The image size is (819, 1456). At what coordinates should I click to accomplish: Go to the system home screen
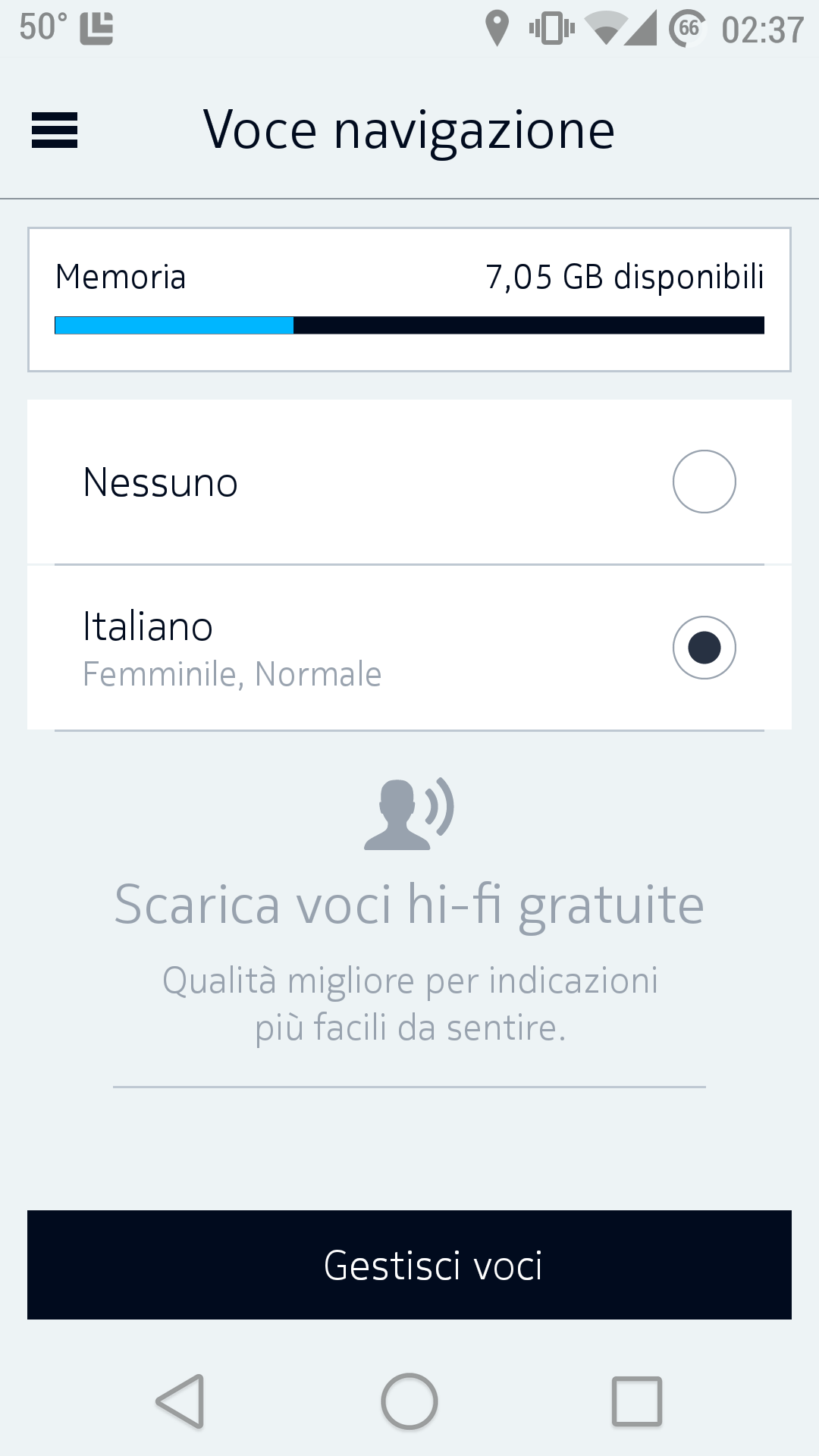[409, 1401]
